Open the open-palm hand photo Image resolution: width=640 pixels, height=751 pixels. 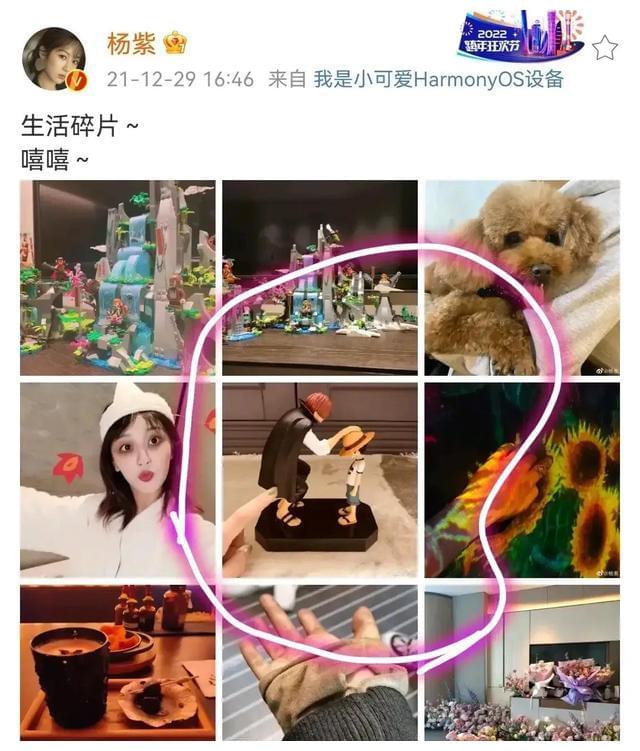click(319, 663)
